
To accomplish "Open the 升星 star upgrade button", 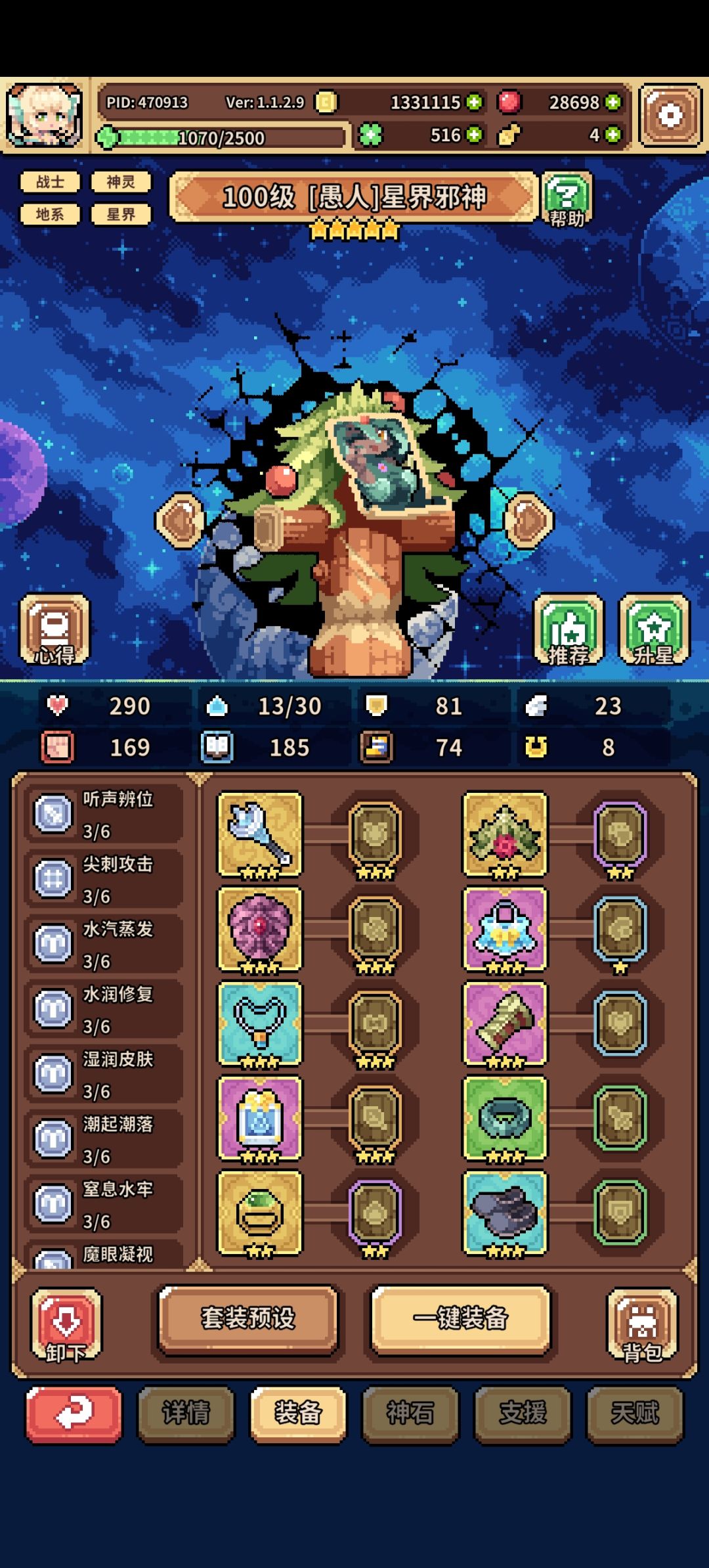I will click(x=654, y=629).
